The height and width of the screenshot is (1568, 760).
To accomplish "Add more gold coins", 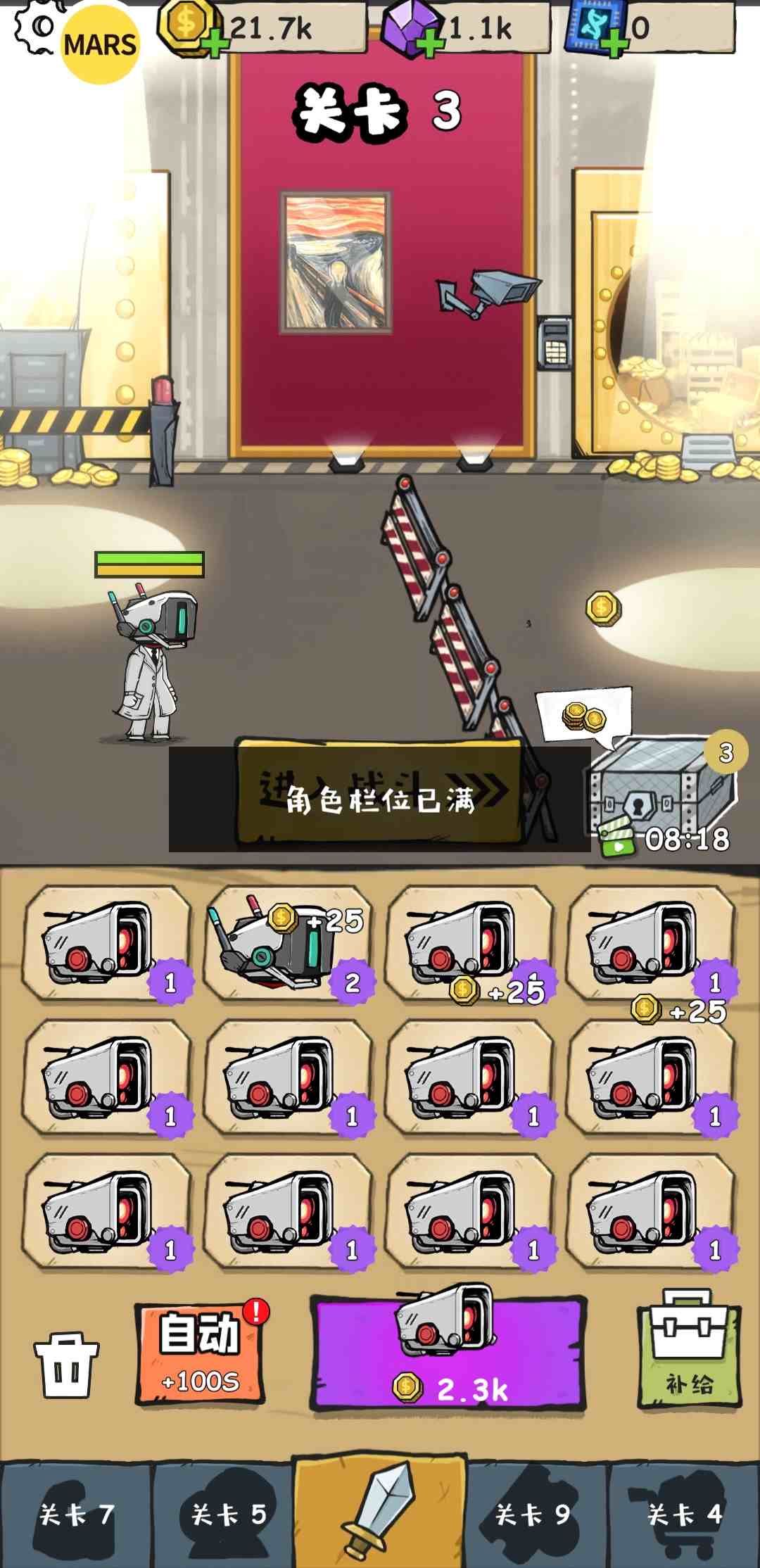I will click(215, 44).
